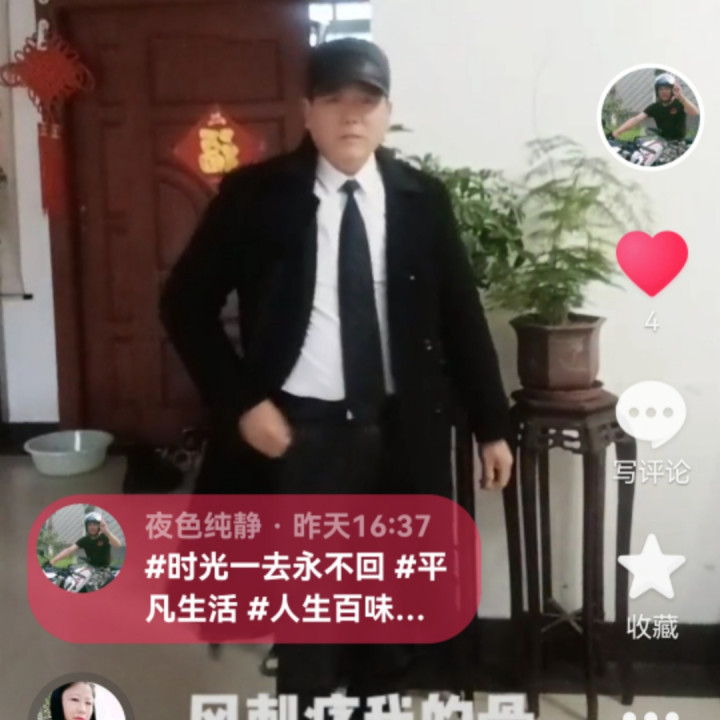Like the video with the heart
720x720 pixels.
coord(651,263)
